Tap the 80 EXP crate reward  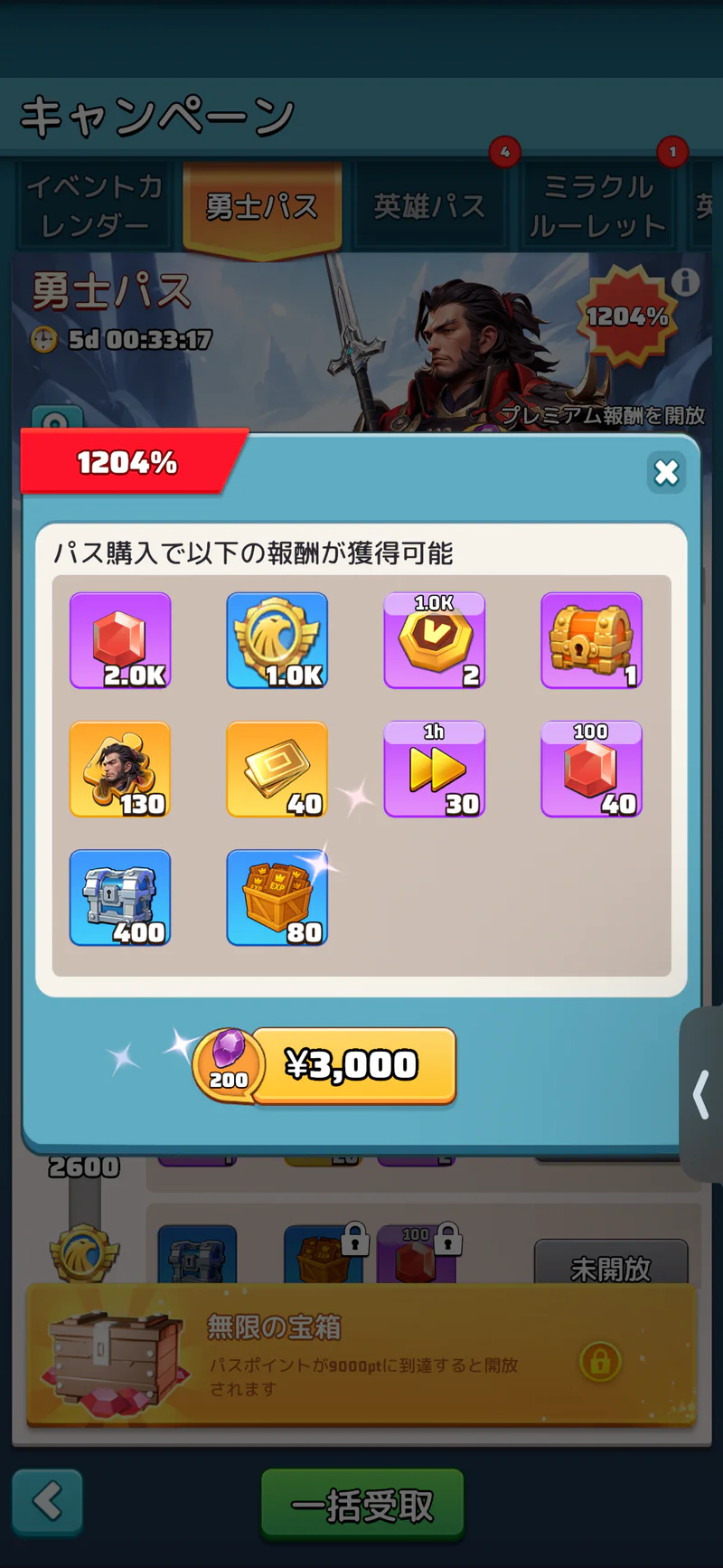pos(277,898)
